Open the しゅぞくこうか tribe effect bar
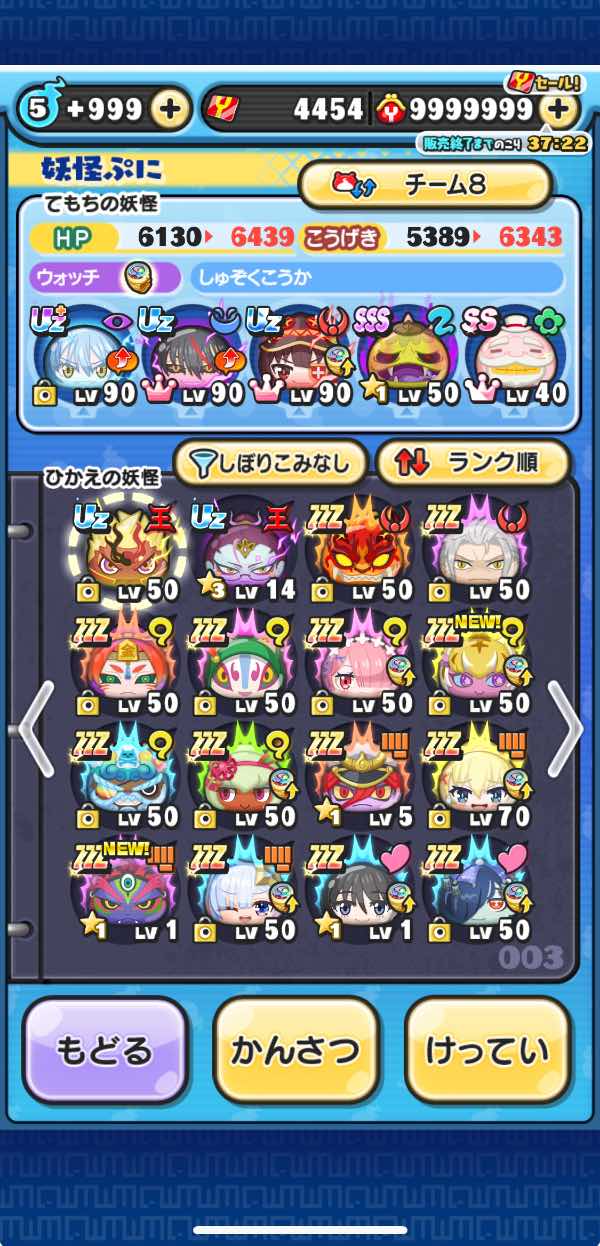Screen dimensions: 600x1246 pos(375,276)
